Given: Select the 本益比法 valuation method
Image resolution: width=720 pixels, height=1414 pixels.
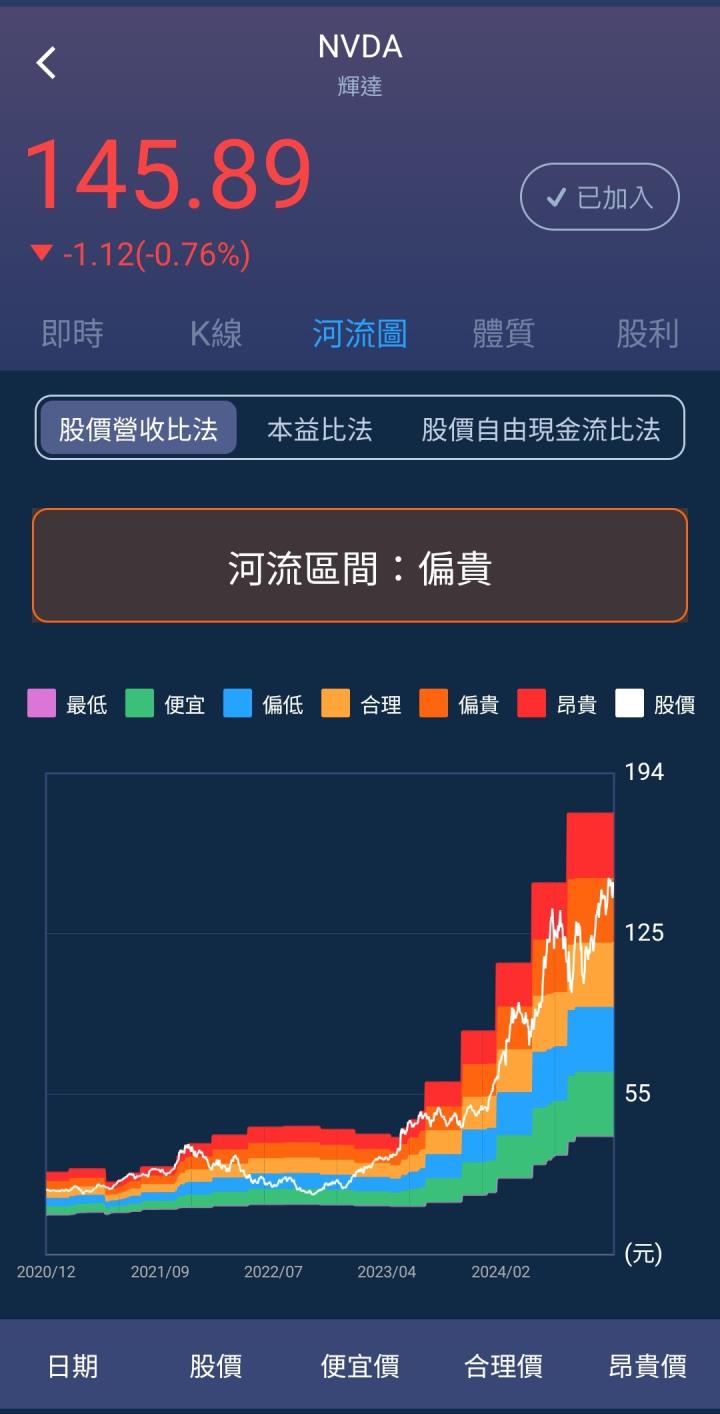Looking at the screenshot, I should 320,427.
